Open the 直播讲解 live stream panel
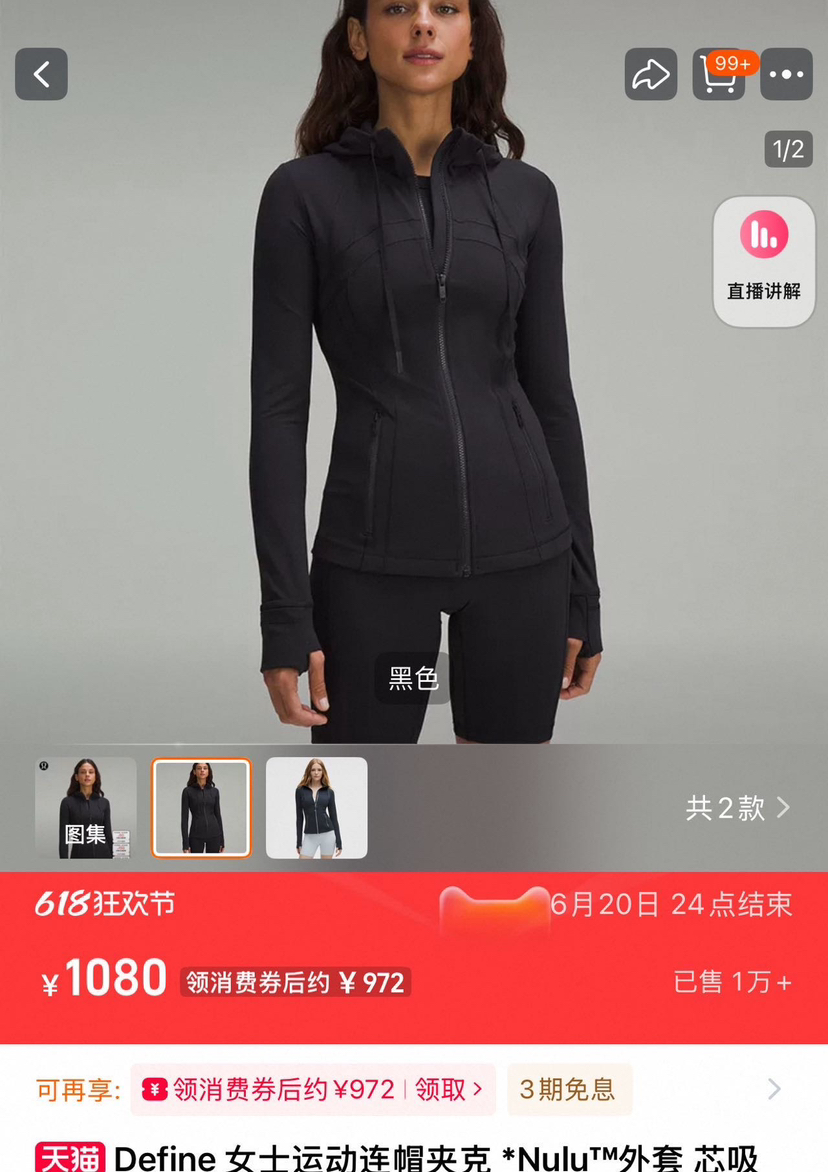Viewport: 828px width, 1172px height. click(763, 262)
